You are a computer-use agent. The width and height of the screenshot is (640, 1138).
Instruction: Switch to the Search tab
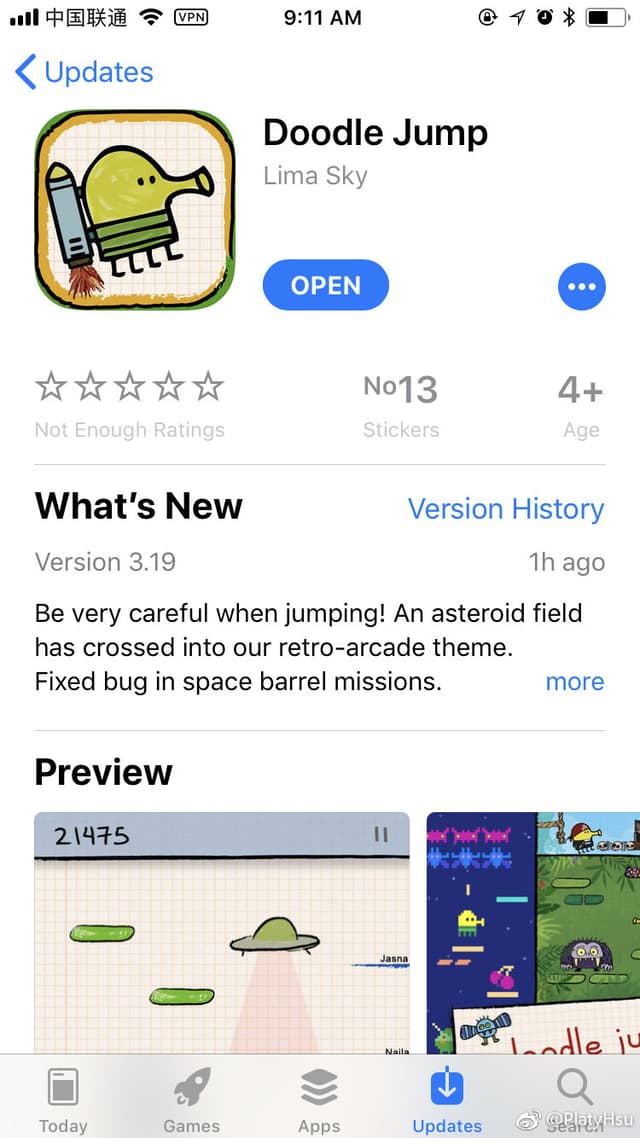coord(575,1095)
